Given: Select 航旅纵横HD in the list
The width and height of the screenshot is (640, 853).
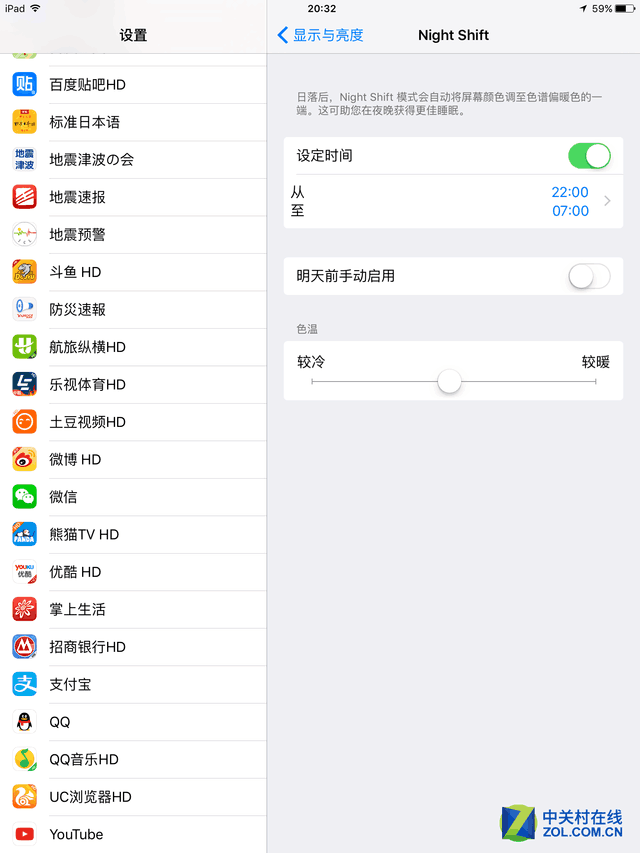Looking at the screenshot, I should point(133,347).
